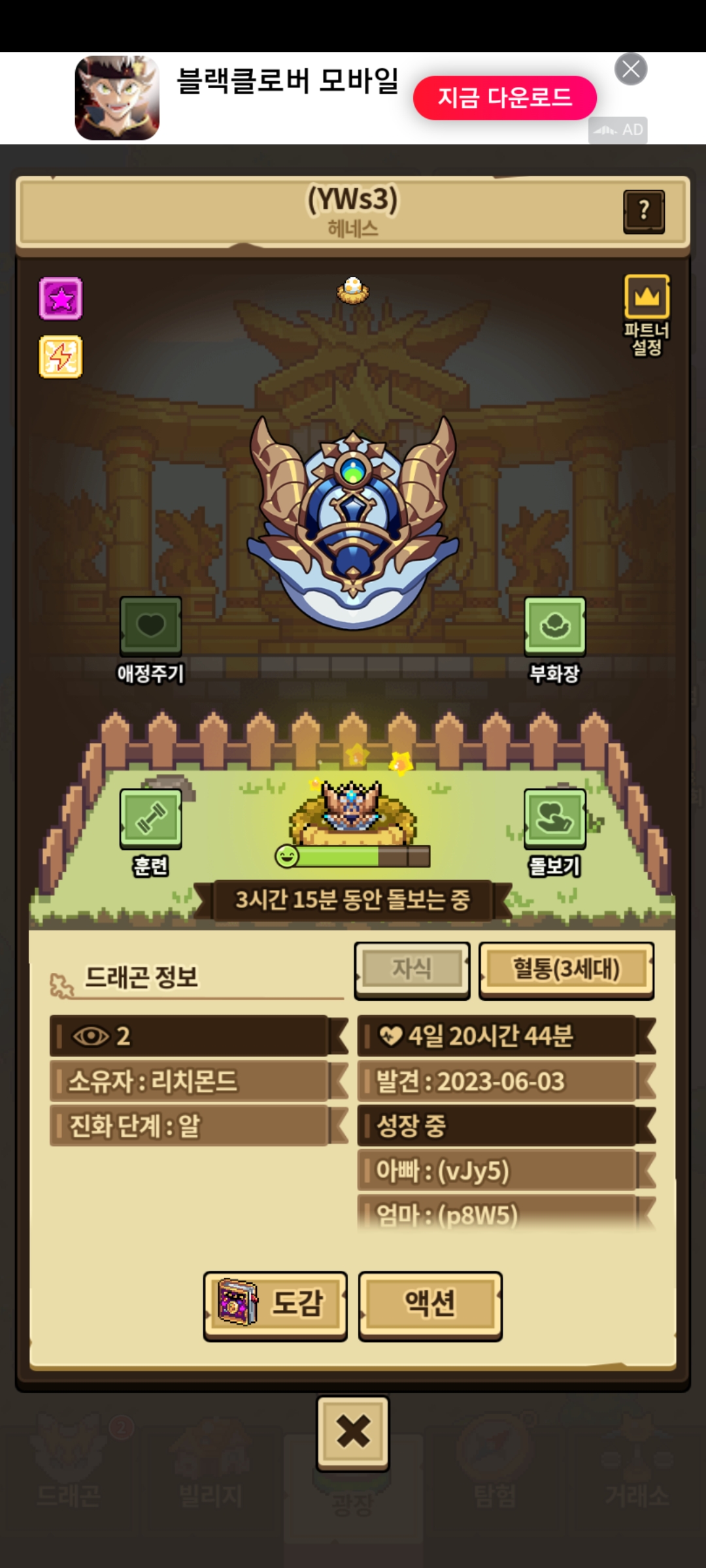View father dragon (vJy5)
The height and width of the screenshot is (1568, 706).
pyautogui.click(x=497, y=1171)
